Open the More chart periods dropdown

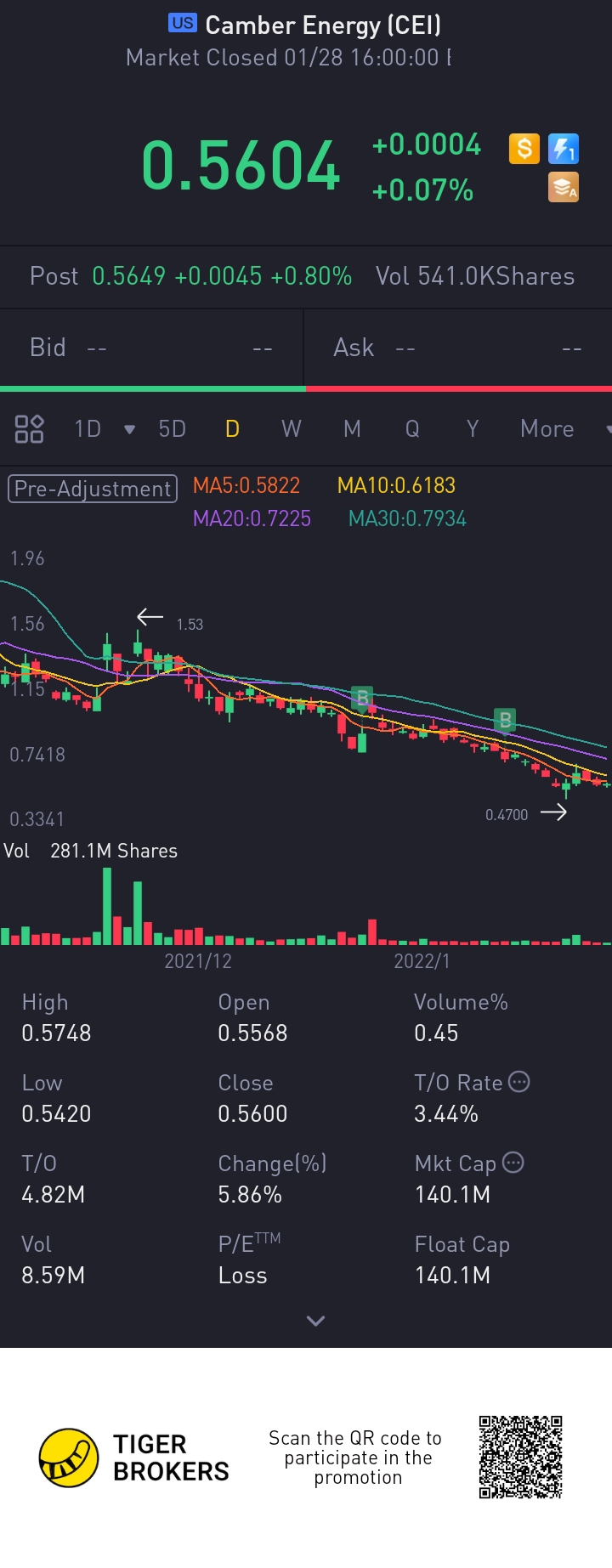click(561, 429)
